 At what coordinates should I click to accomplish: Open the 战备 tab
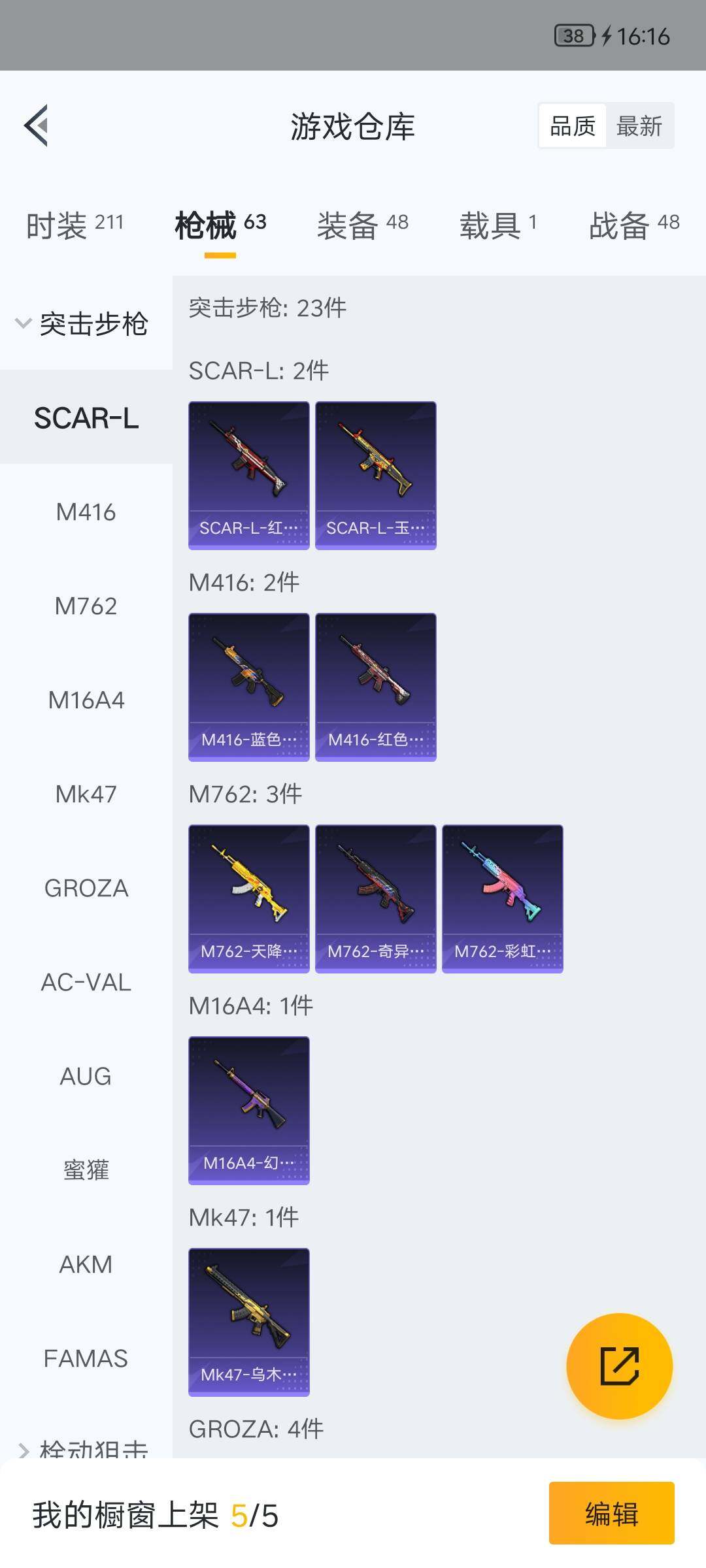coord(633,225)
